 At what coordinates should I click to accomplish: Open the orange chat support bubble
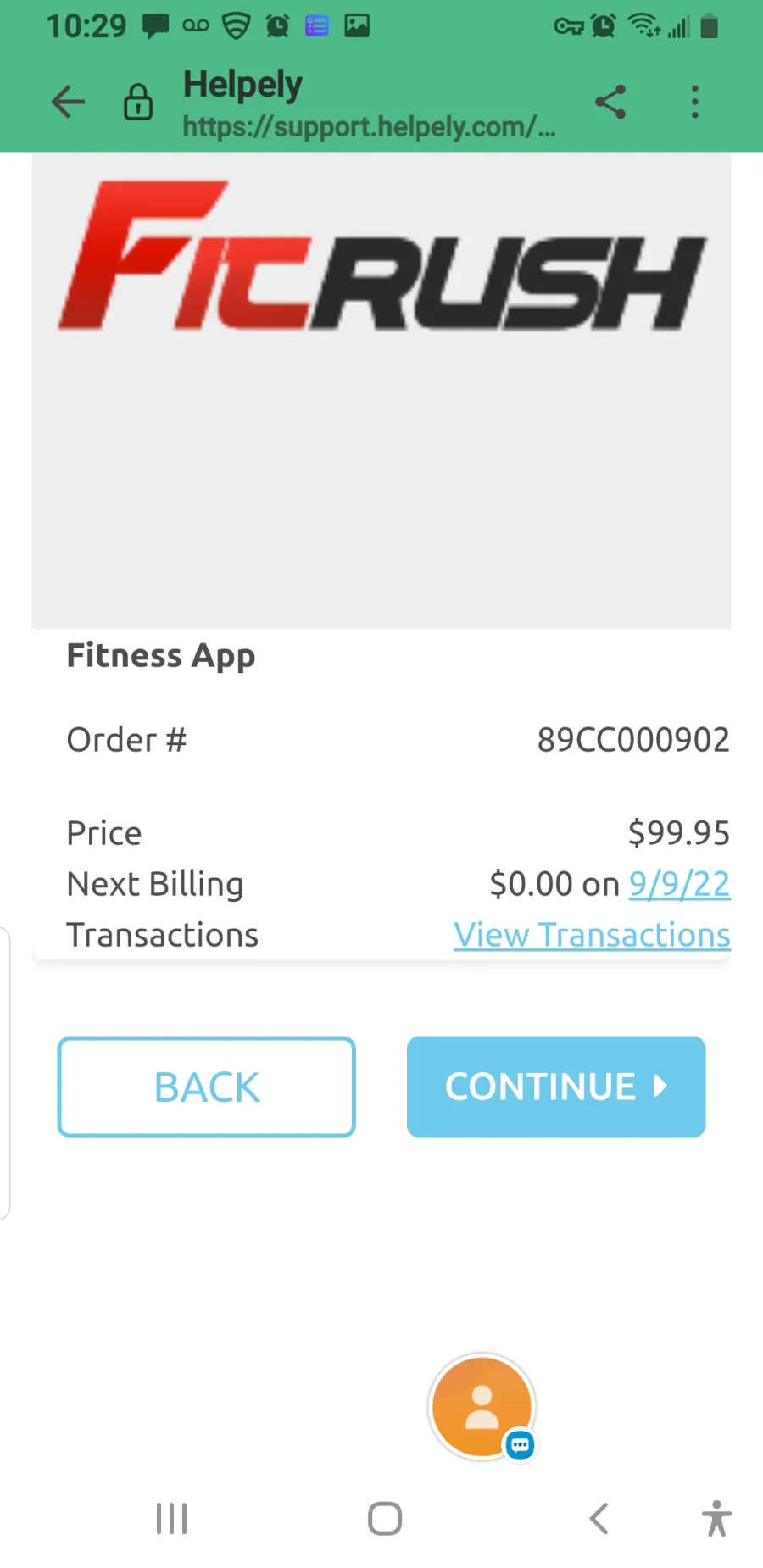pos(482,1407)
